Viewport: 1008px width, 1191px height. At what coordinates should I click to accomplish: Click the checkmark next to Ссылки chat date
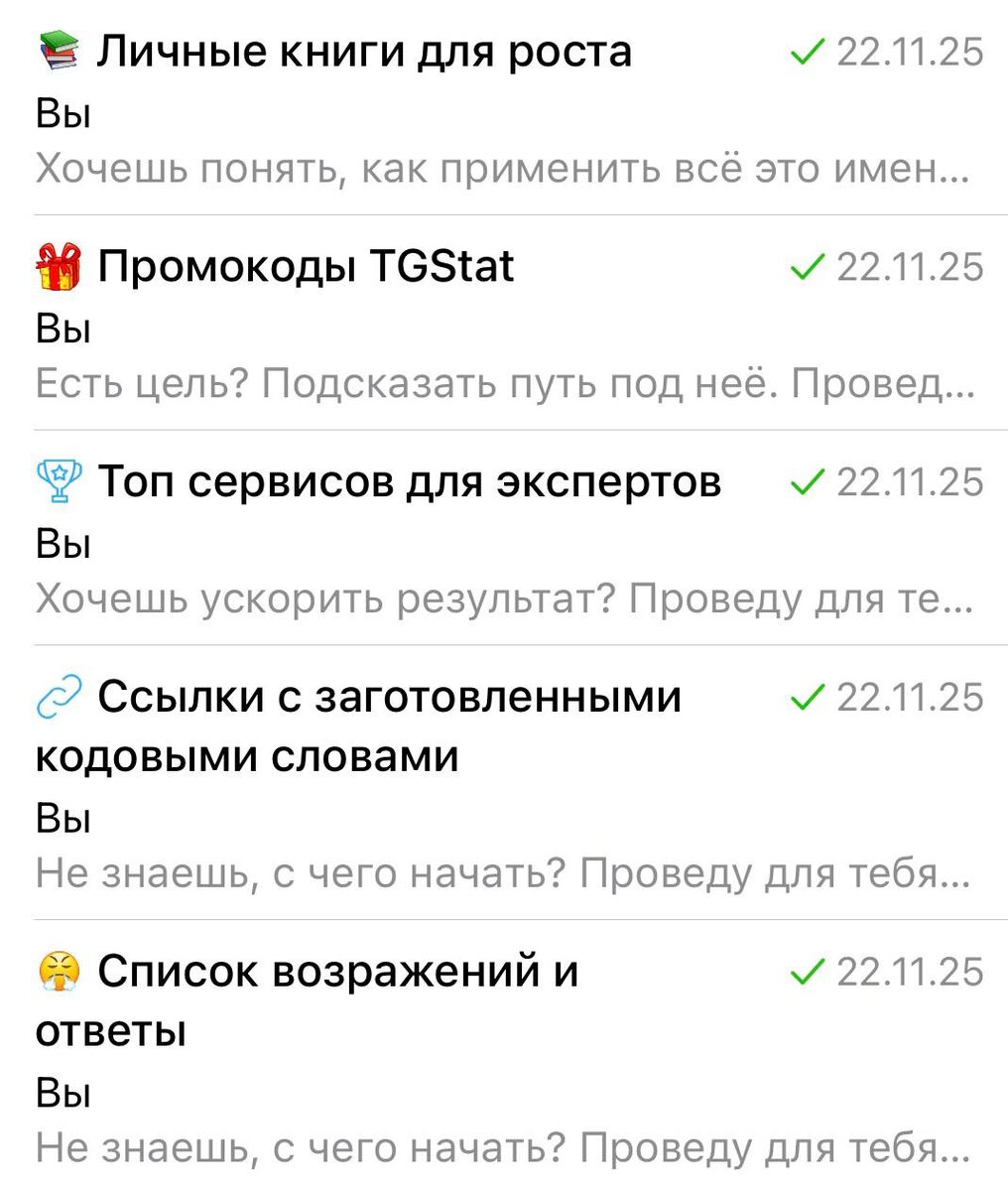click(x=806, y=696)
